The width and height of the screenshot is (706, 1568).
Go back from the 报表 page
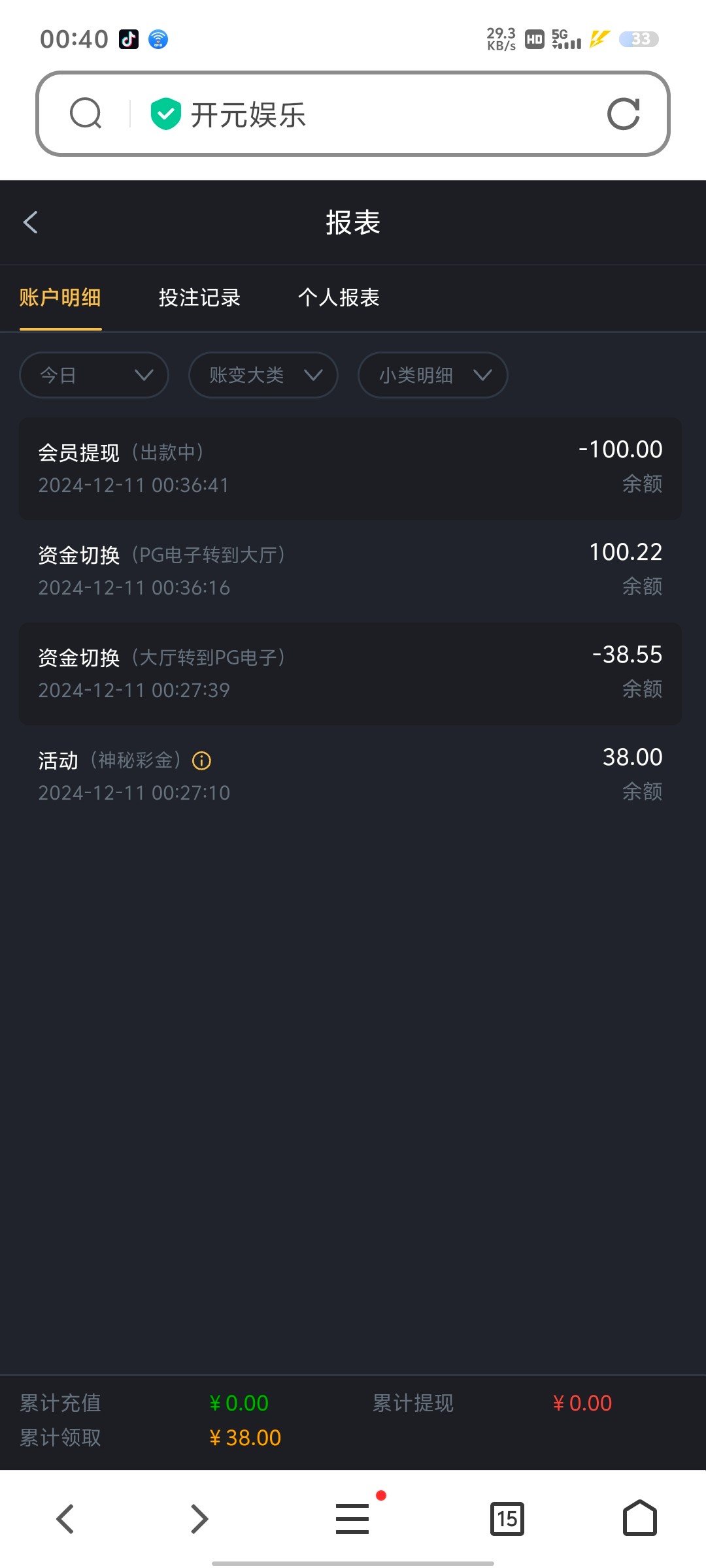click(x=30, y=222)
